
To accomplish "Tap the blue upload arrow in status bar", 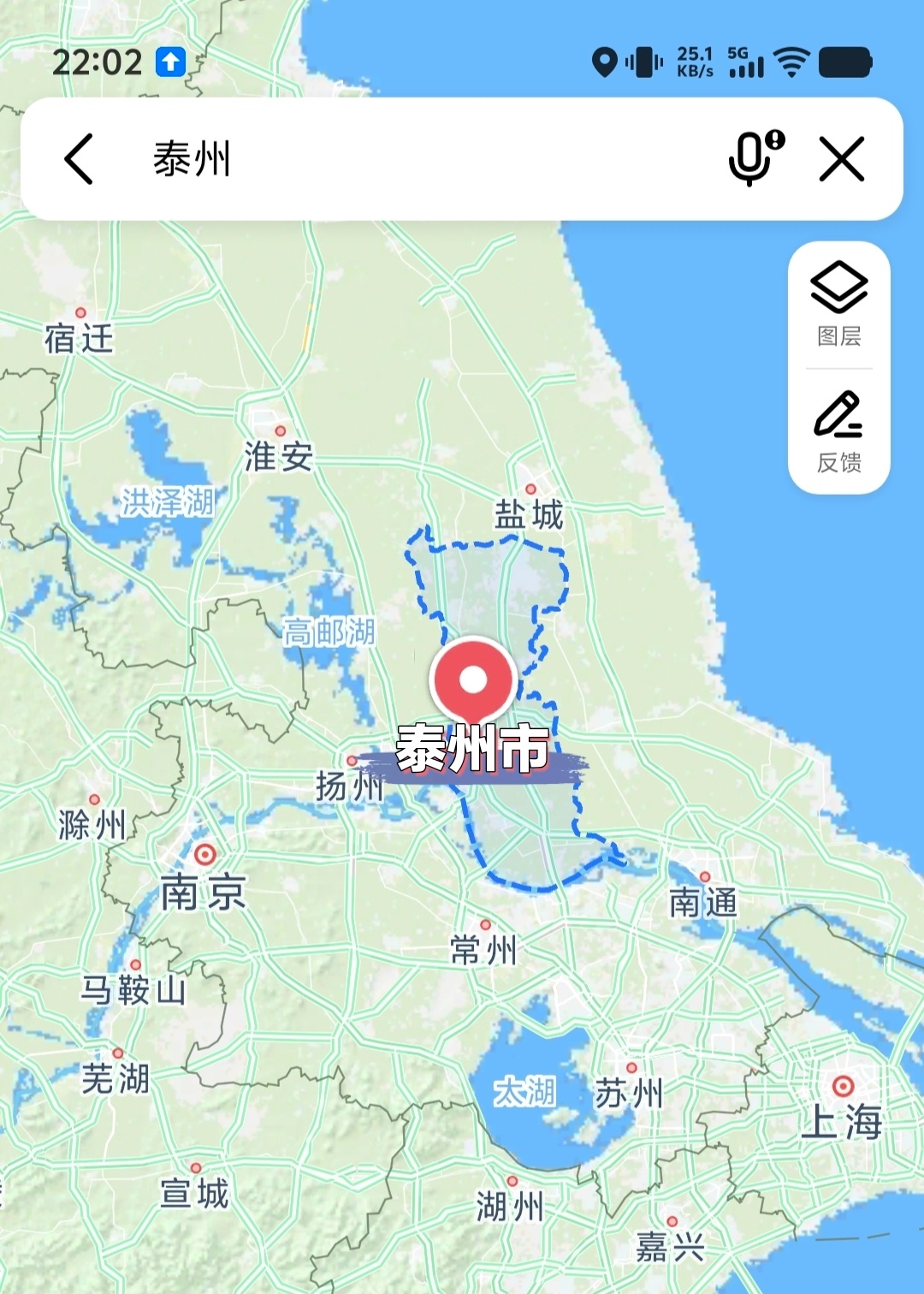I will point(171,60).
